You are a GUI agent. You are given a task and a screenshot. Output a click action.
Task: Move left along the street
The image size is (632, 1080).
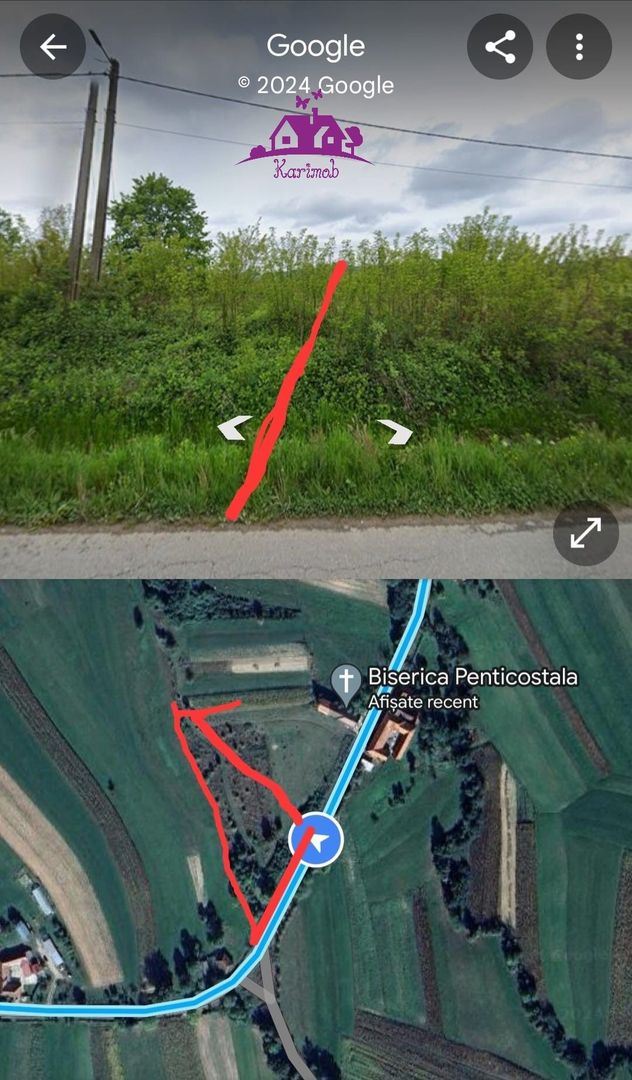[x=234, y=430]
